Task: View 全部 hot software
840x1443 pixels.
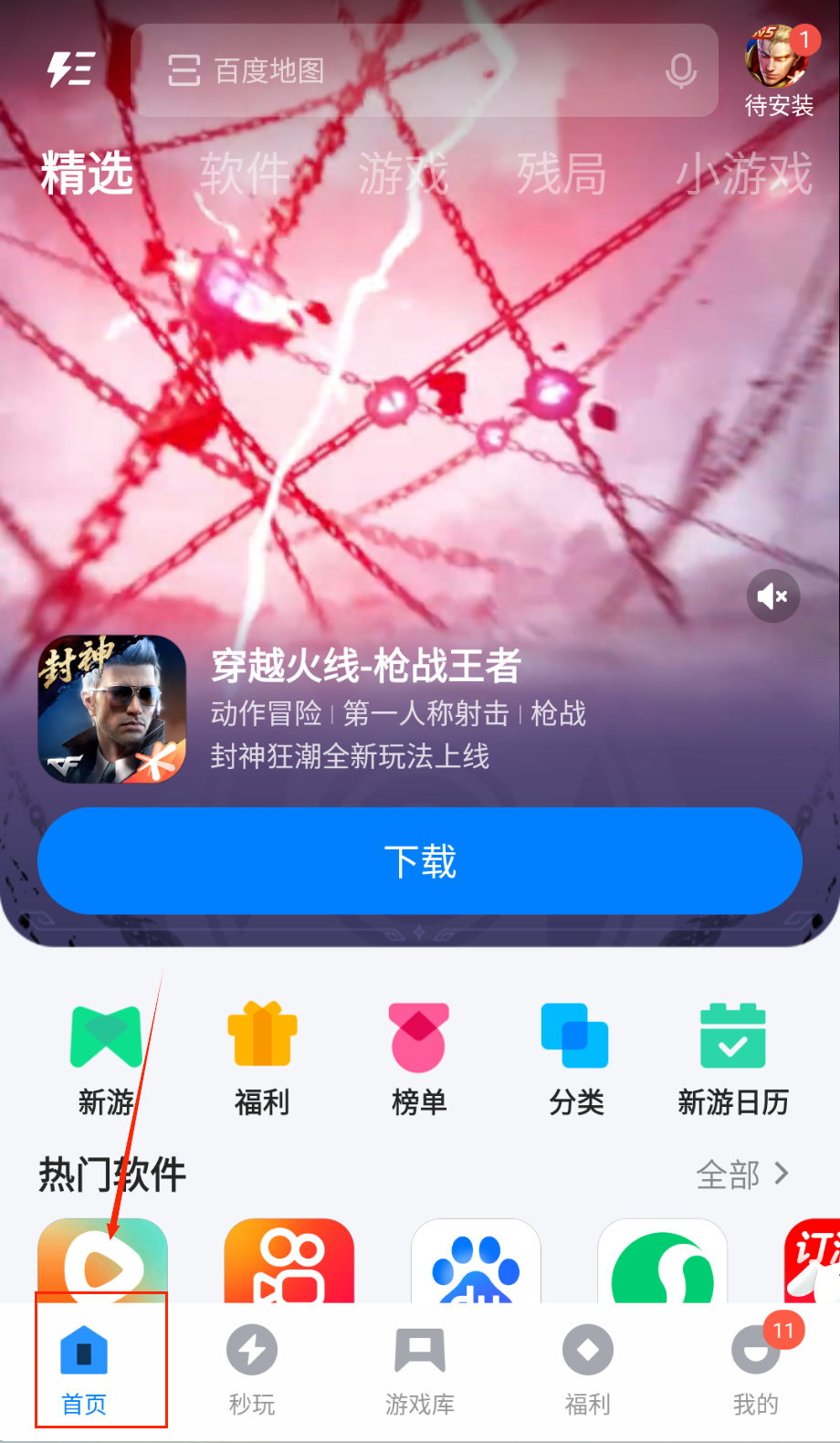Action: (741, 1174)
